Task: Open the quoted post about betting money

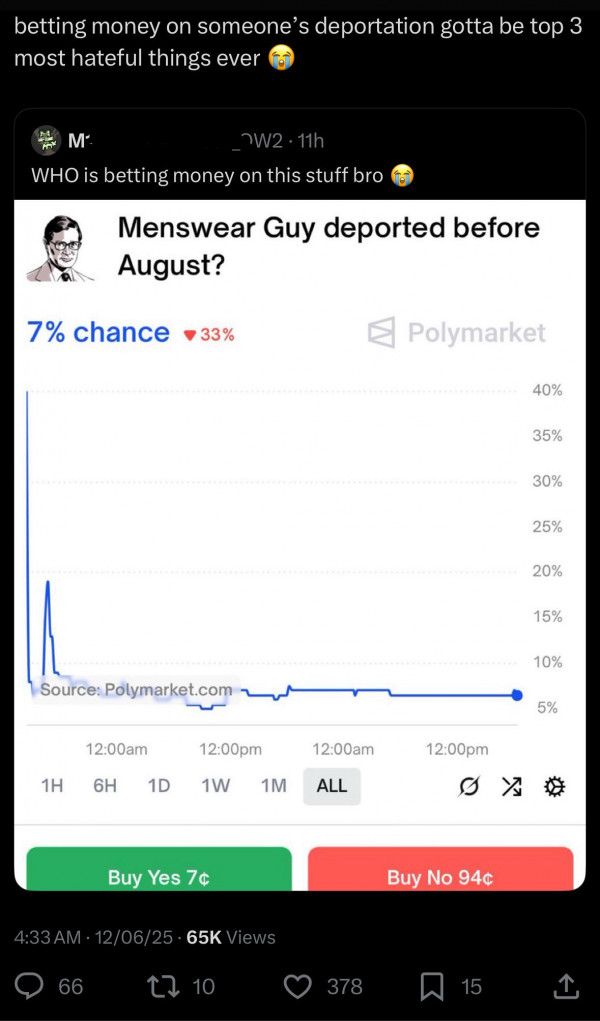Action: point(222,175)
